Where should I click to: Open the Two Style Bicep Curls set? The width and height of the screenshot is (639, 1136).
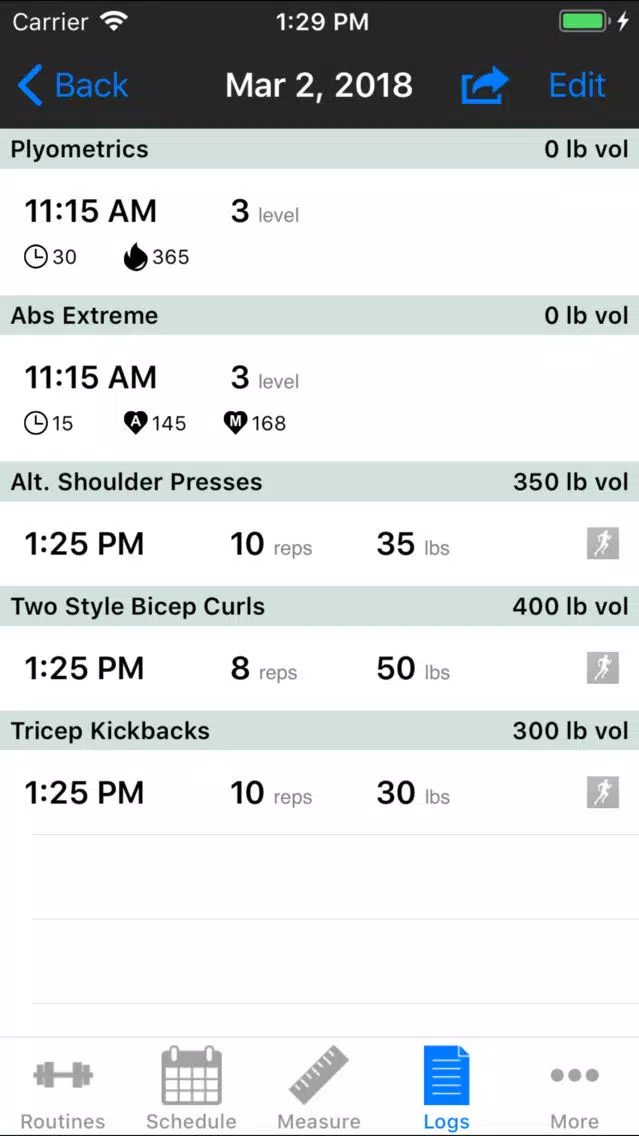coord(320,668)
